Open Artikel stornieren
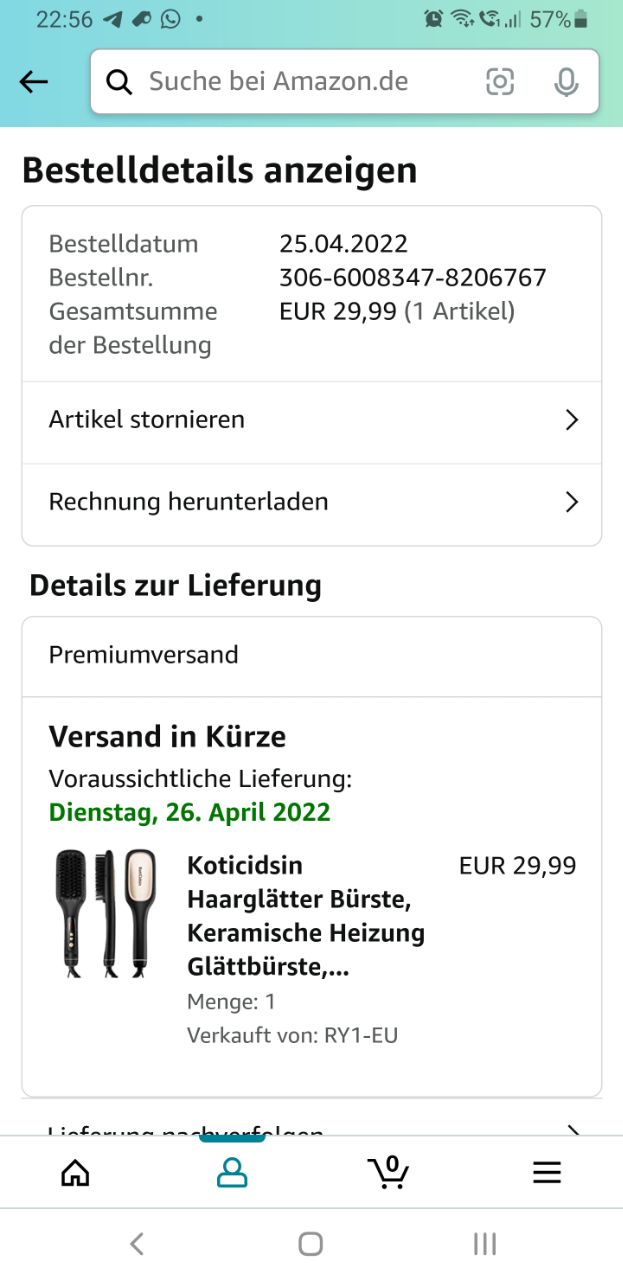Screen dimensions: 623x1280 click(311, 420)
